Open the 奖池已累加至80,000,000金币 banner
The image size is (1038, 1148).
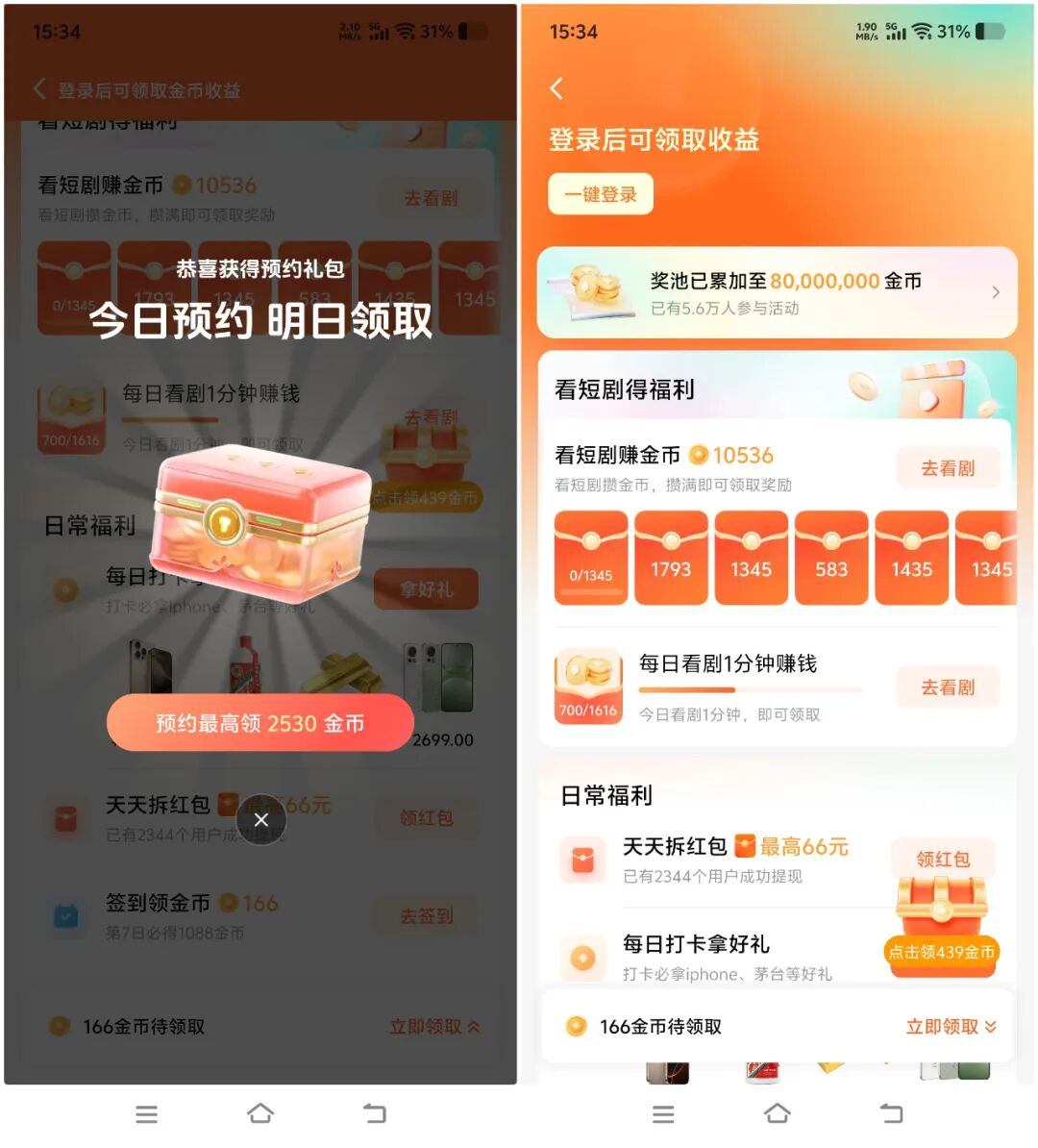(x=777, y=293)
